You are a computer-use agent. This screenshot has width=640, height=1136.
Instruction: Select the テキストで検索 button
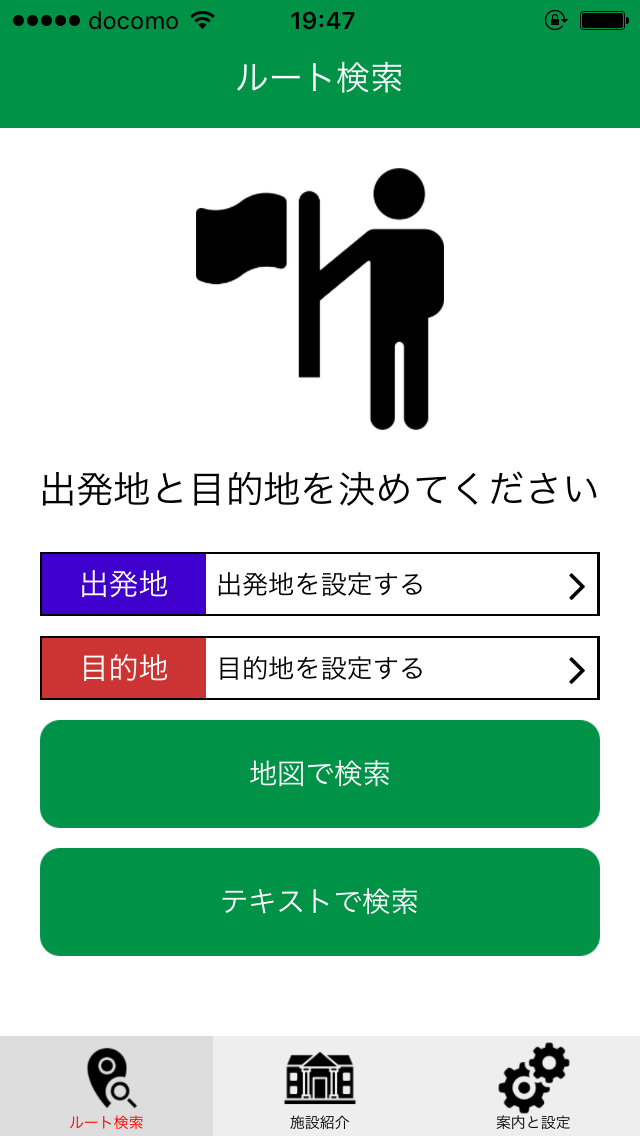[320, 902]
